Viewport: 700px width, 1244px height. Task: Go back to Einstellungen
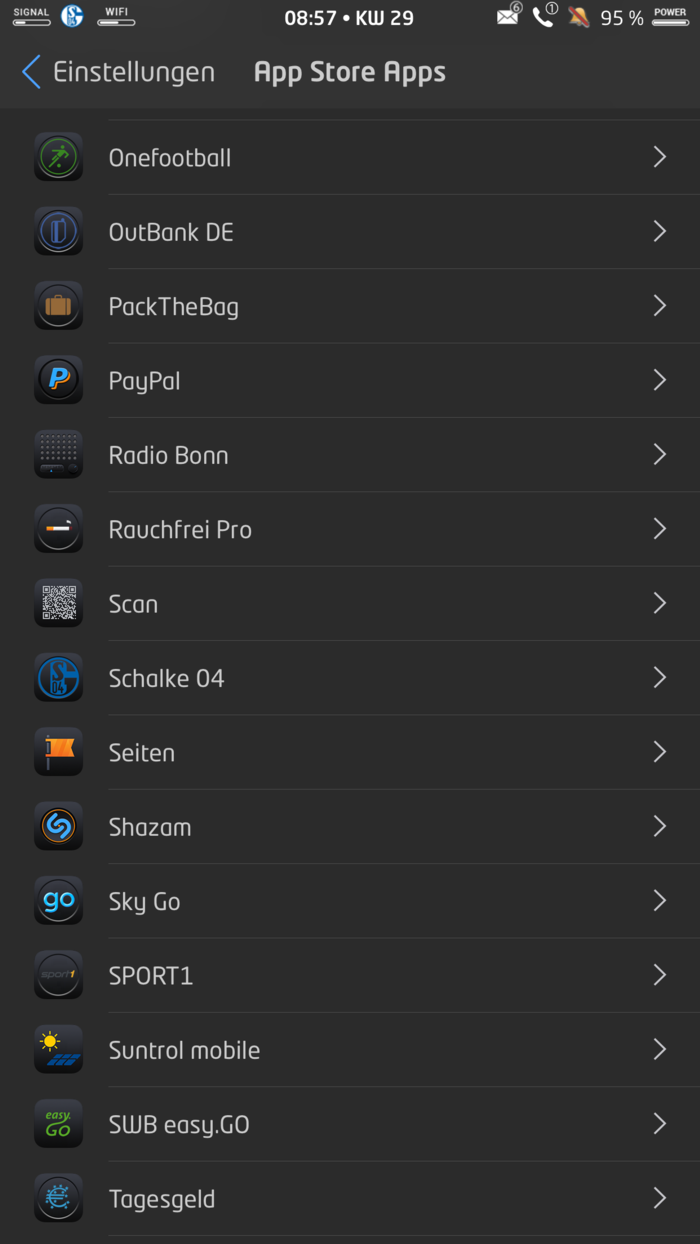[x=118, y=72]
